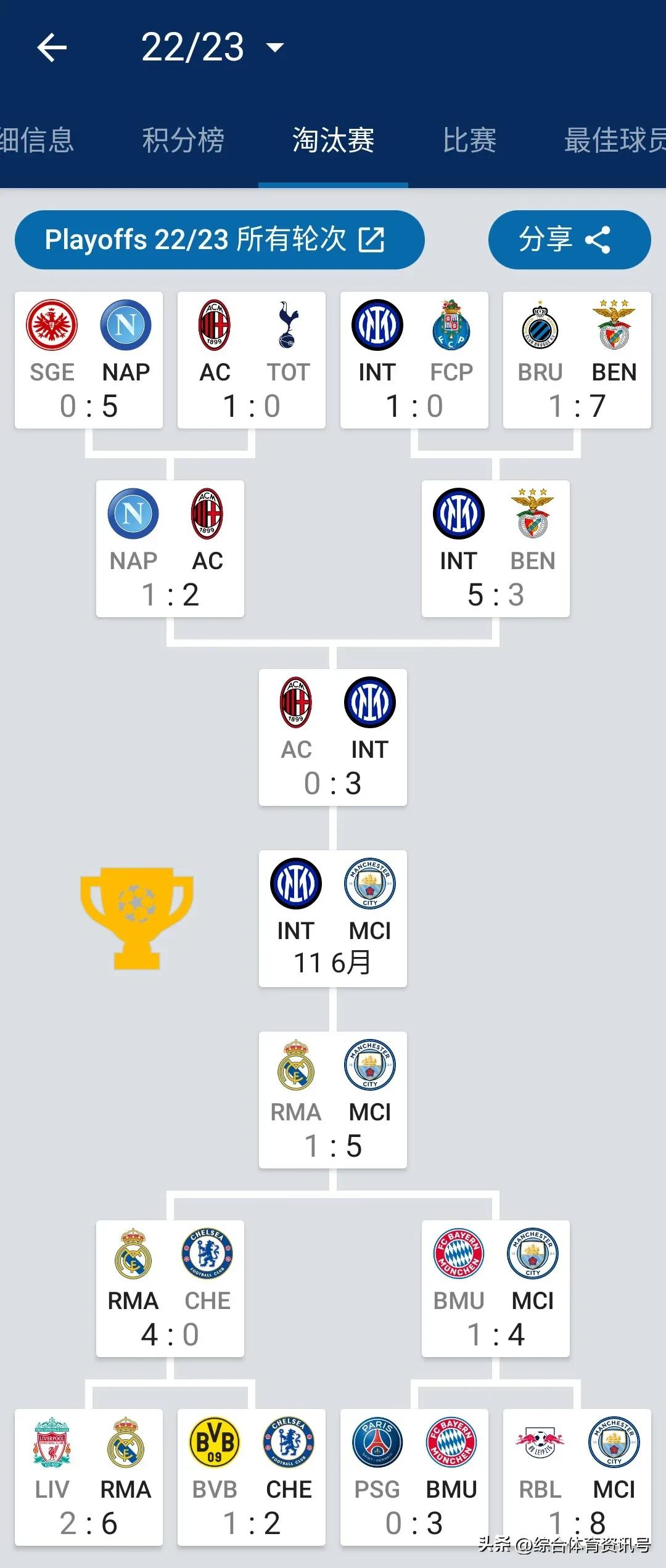
Task: Open the LIV vs RMA match card
Action: point(89,1477)
